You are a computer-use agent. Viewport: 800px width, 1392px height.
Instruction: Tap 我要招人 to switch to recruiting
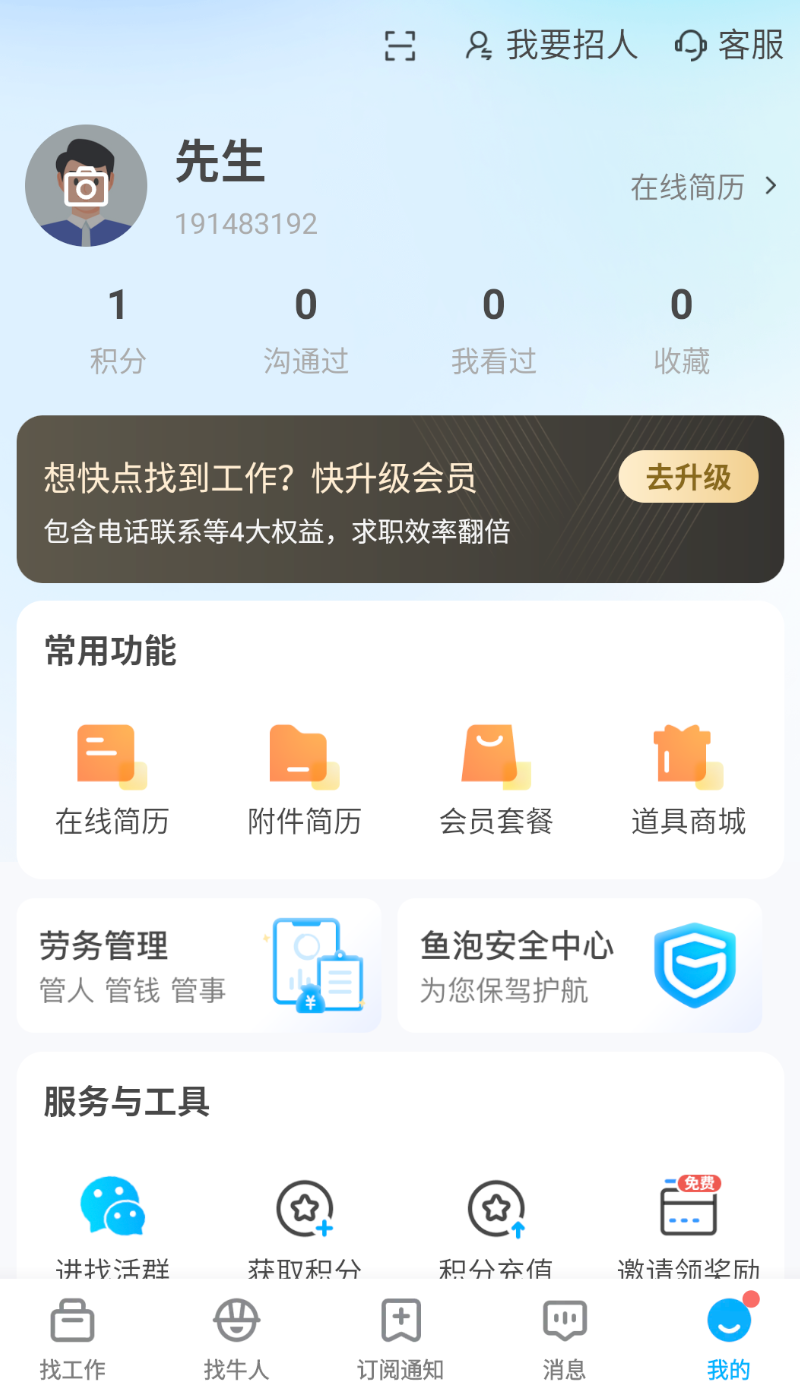(x=552, y=46)
